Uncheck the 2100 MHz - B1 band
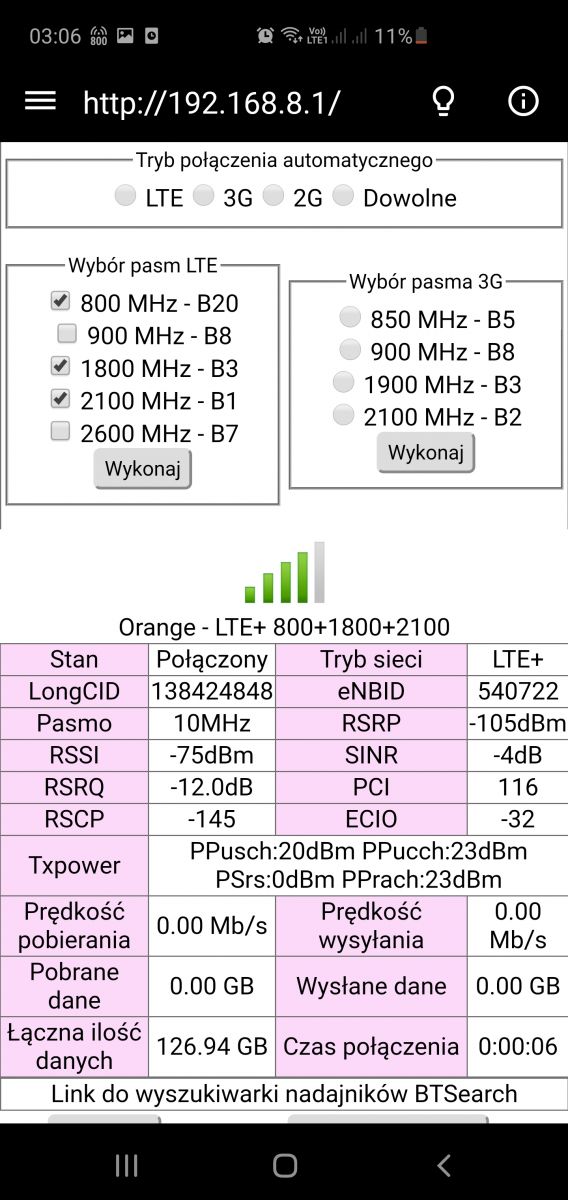568x1200 pixels. click(x=60, y=399)
